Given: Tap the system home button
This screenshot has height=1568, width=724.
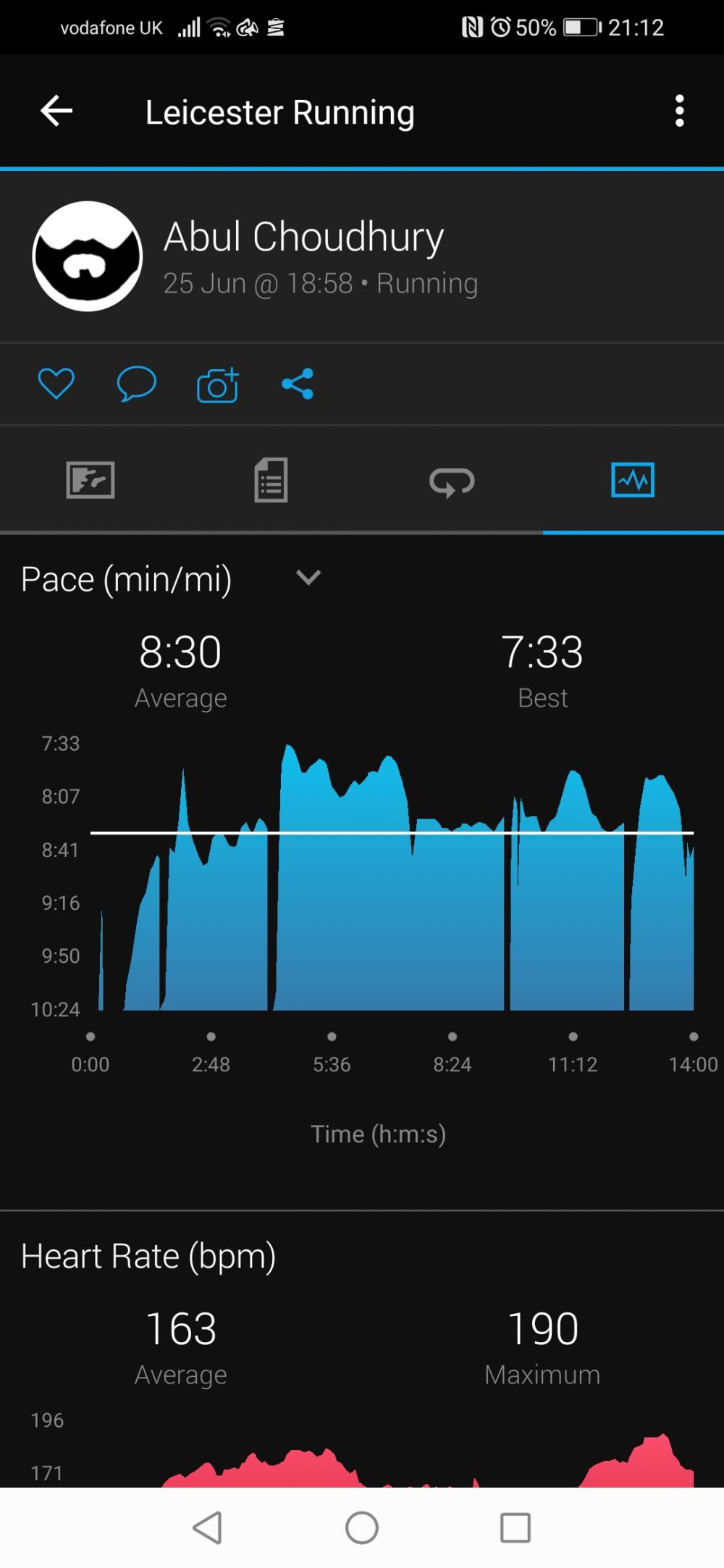Looking at the screenshot, I should 362,1527.
